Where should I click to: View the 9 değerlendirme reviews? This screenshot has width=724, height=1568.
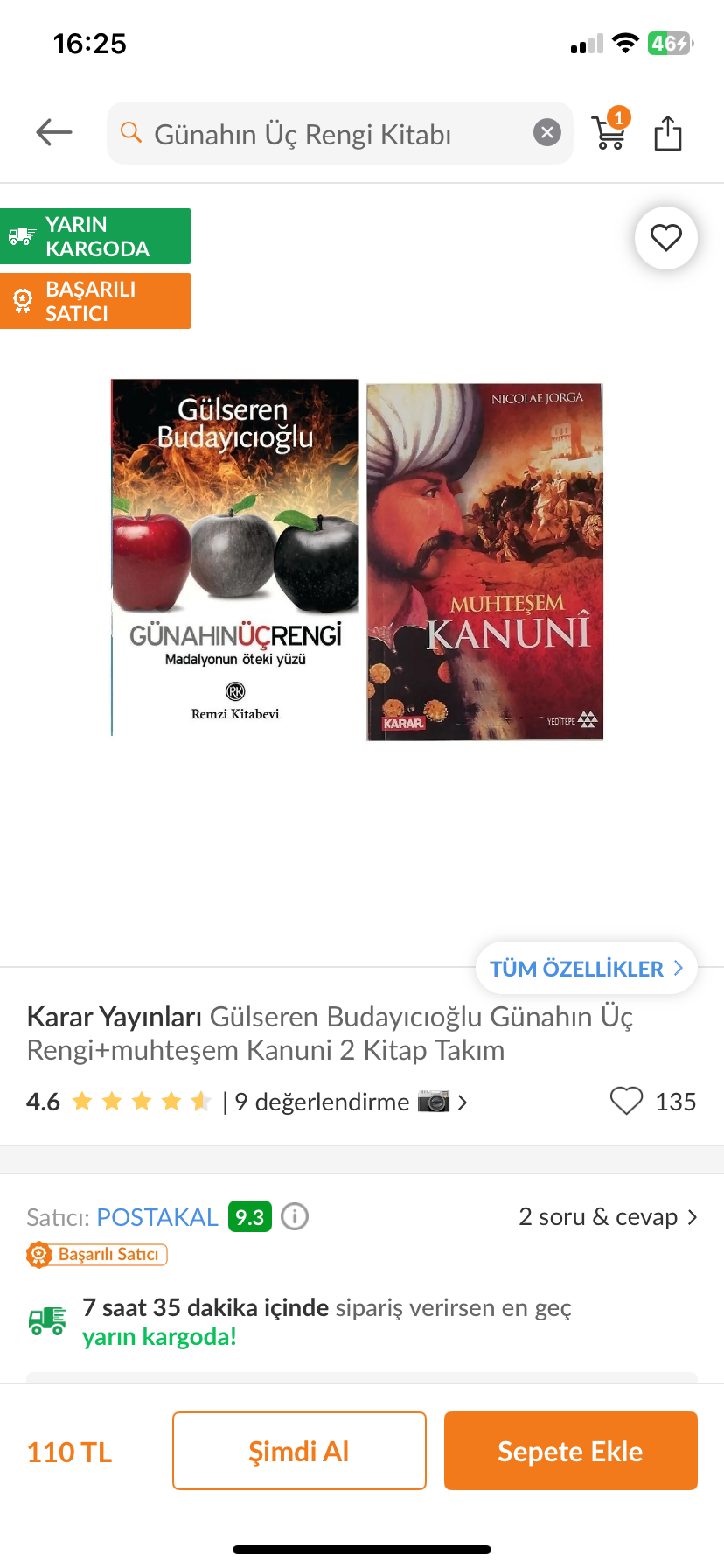[332, 1102]
